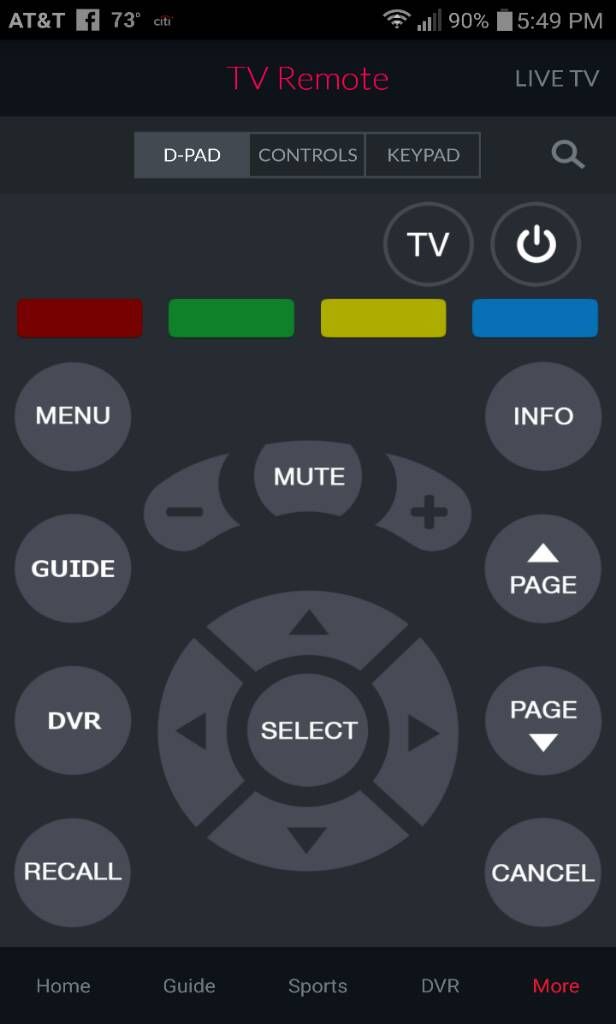This screenshot has width=616, height=1024.
Task: Mute the TV audio
Action: 308,477
